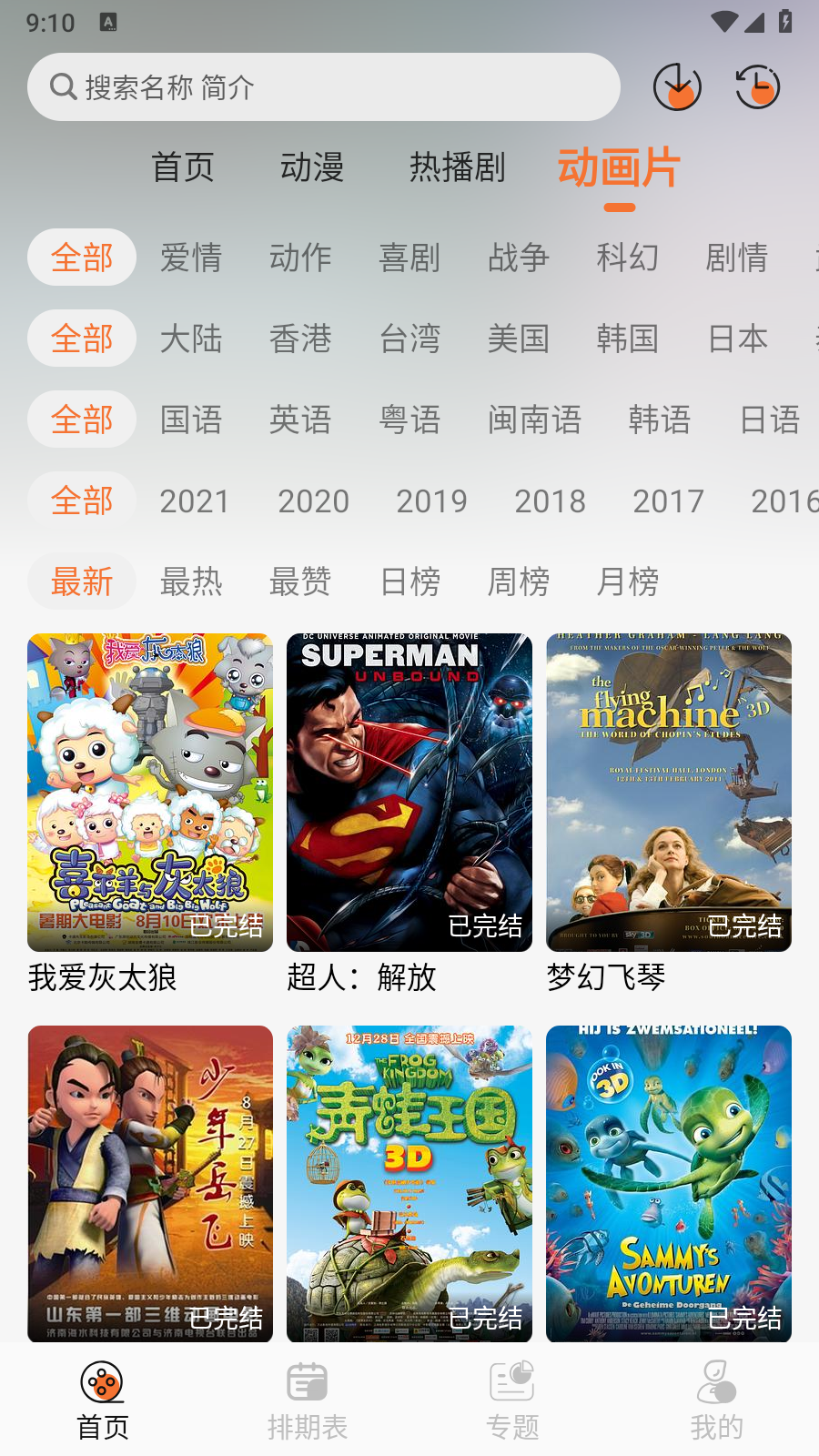Switch to 排期表 in bottom navigation
This screenshot has width=819, height=1456.
click(x=308, y=1400)
